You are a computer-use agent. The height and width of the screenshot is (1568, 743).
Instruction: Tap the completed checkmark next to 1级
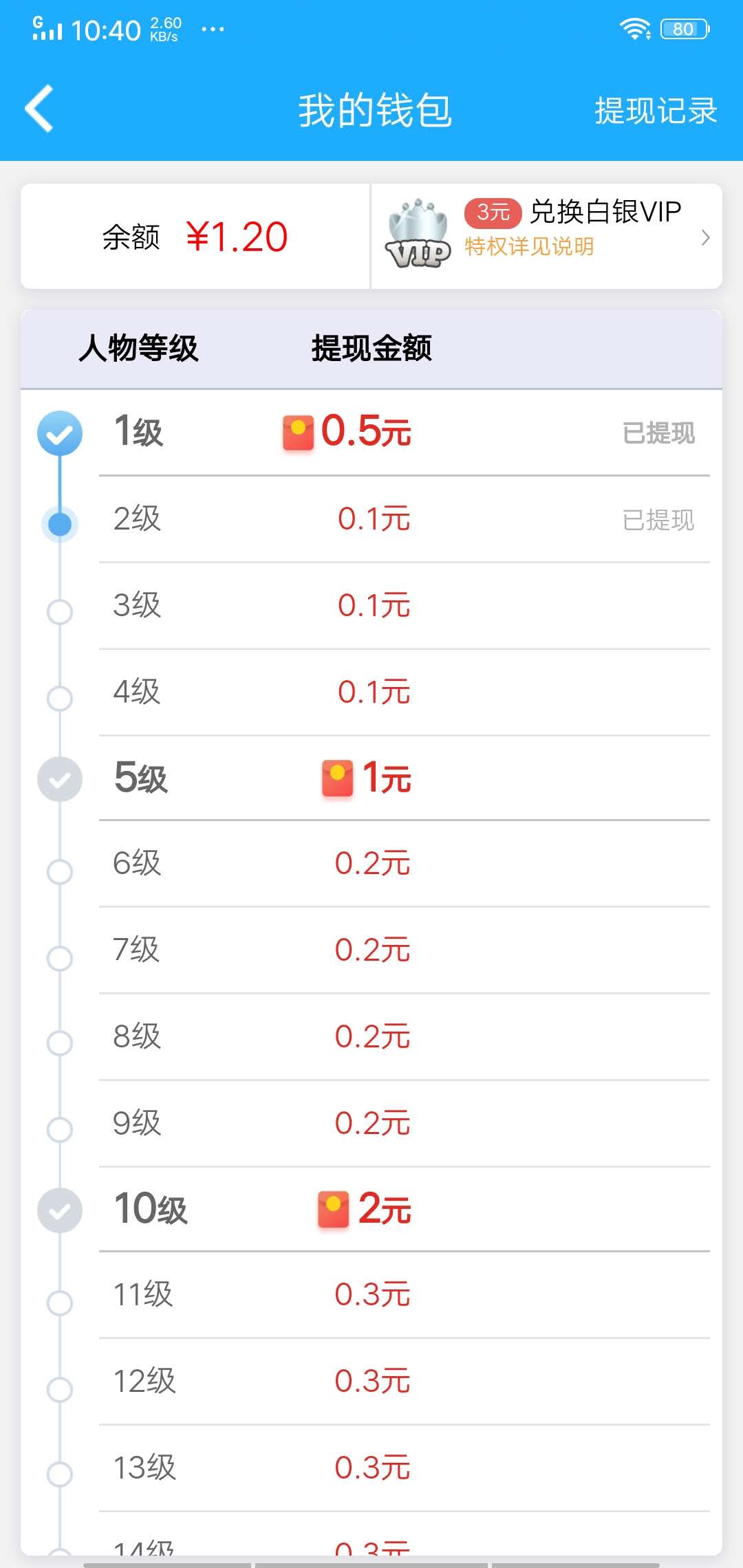pyautogui.click(x=61, y=432)
